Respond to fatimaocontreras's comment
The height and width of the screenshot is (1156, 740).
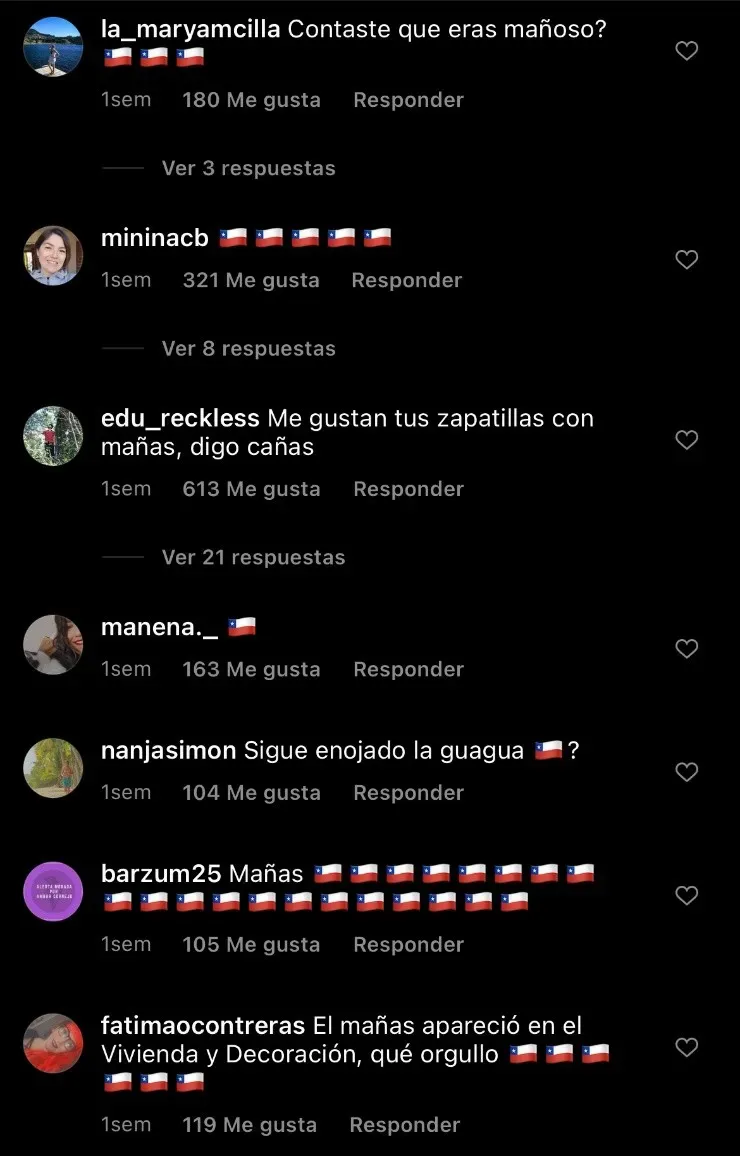pyautogui.click(x=404, y=1125)
